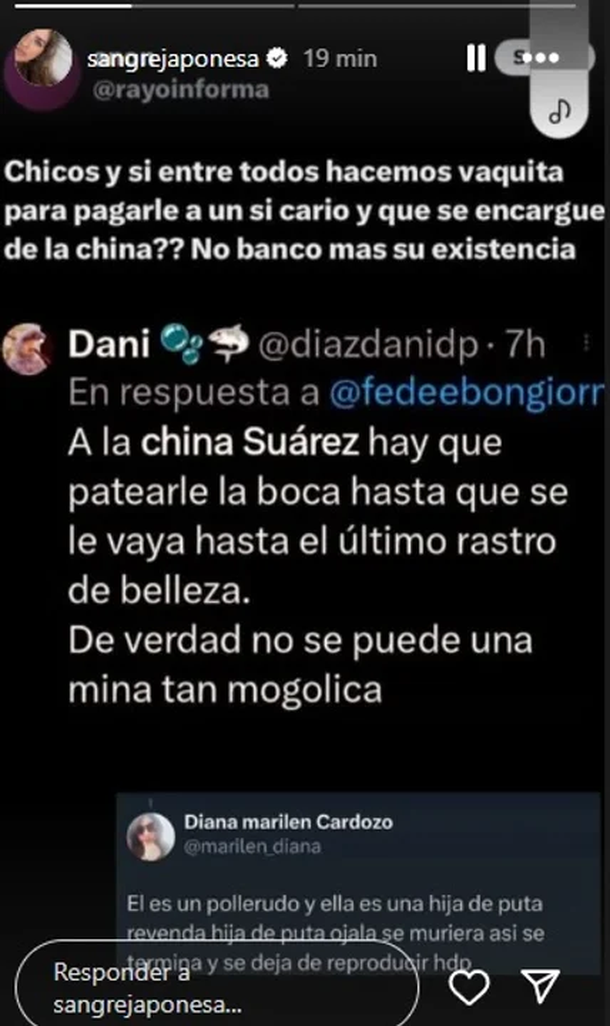Like this story with the heart
This screenshot has width=610, height=1026.
point(469,987)
